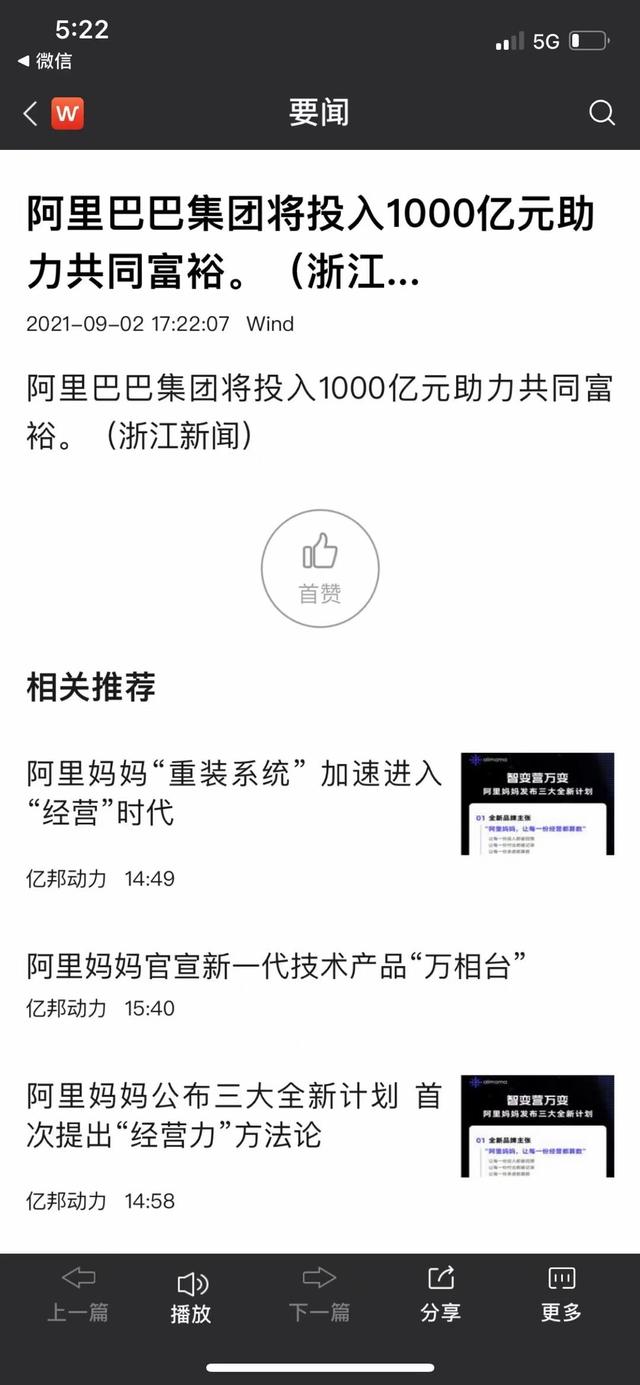
Task: Play the article audio (播放)
Action: 191,1297
